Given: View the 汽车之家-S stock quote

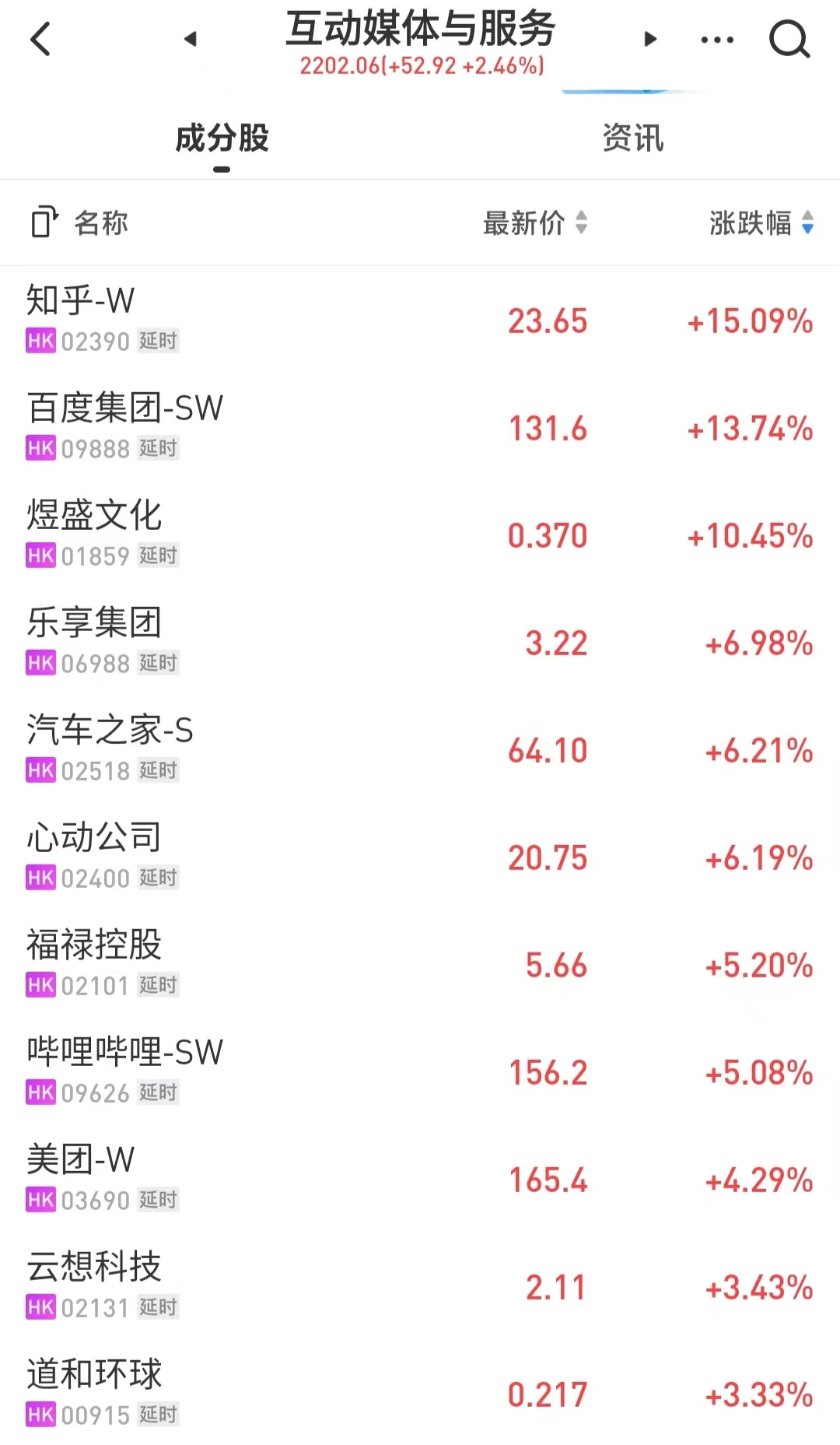Looking at the screenshot, I should 420,749.
